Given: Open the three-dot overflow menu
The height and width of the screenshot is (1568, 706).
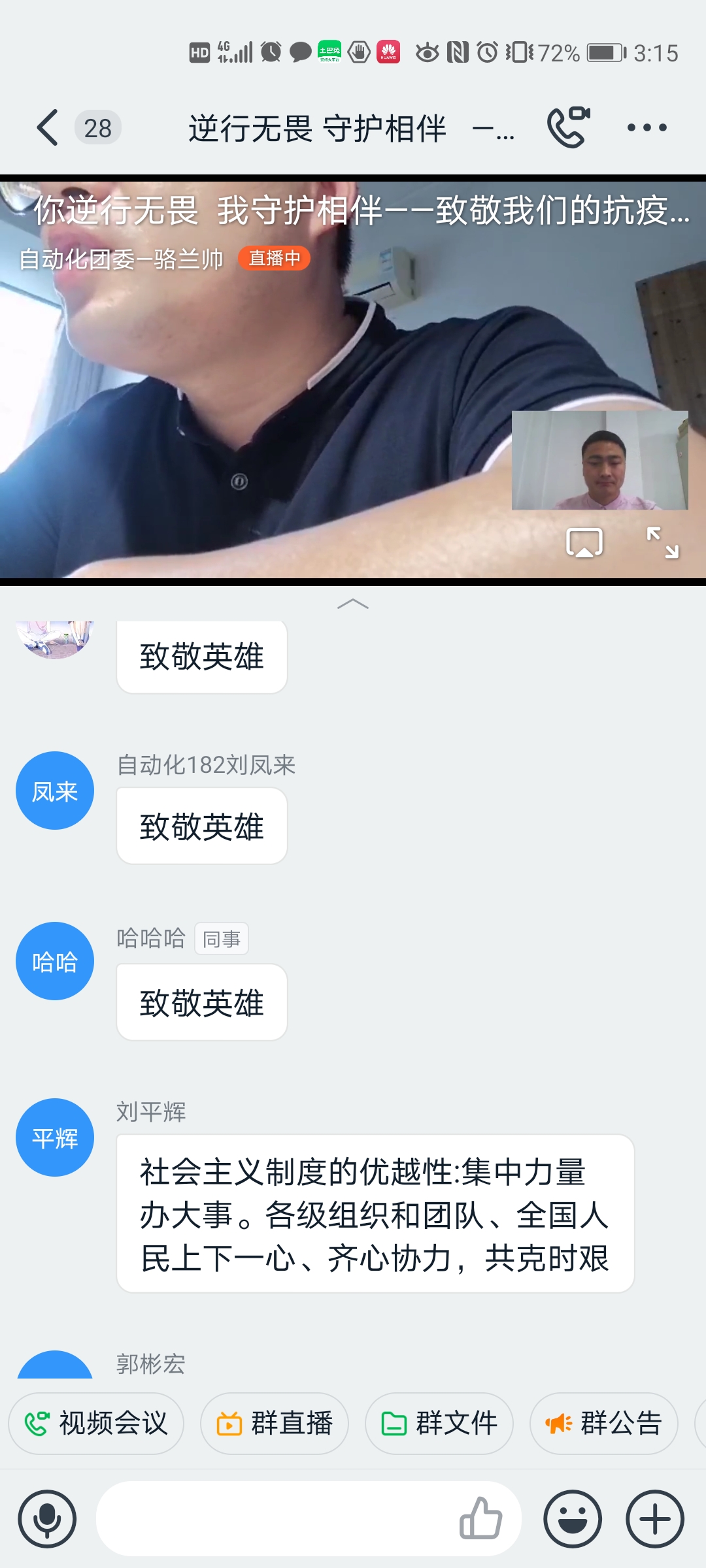Looking at the screenshot, I should tap(647, 127).
